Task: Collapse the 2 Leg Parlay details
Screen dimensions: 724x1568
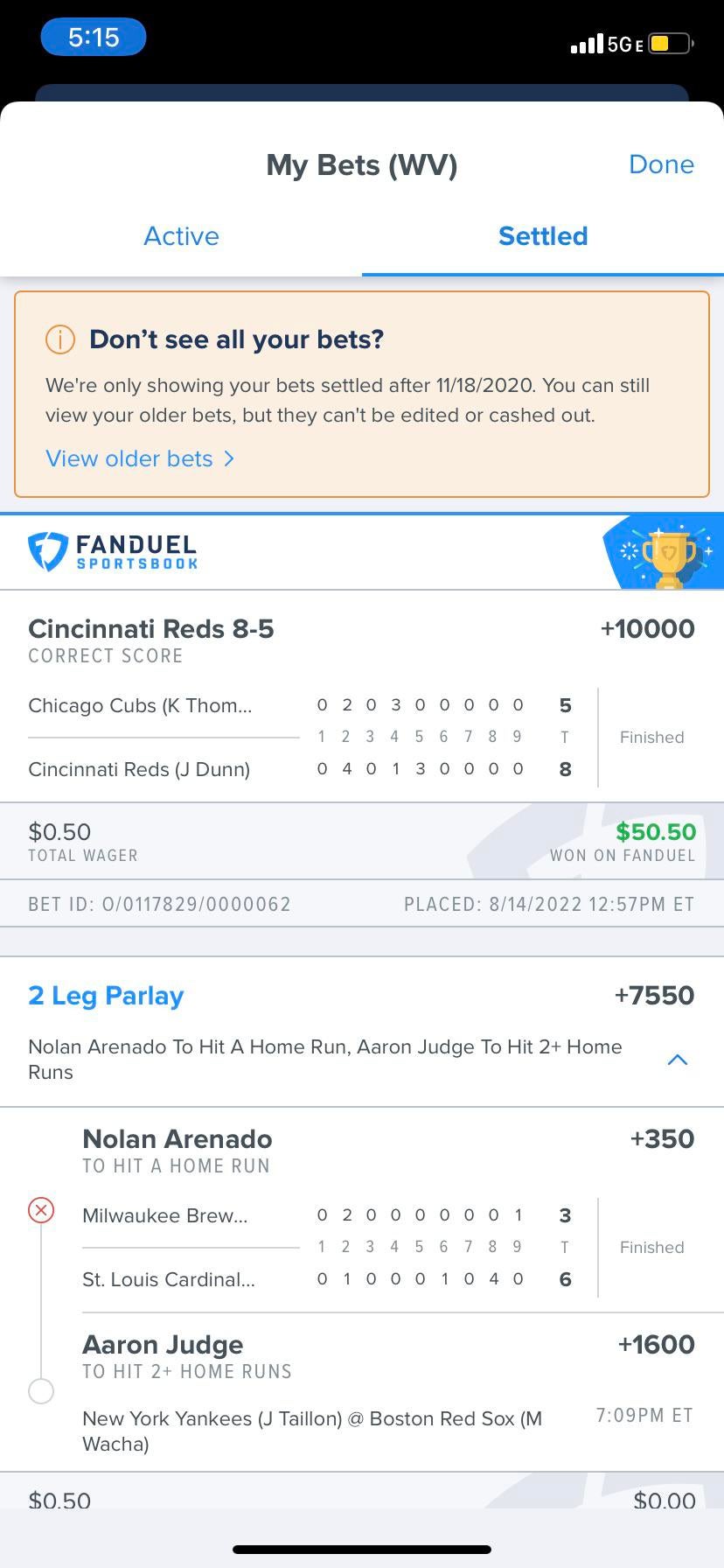Action: (677, 1060)
